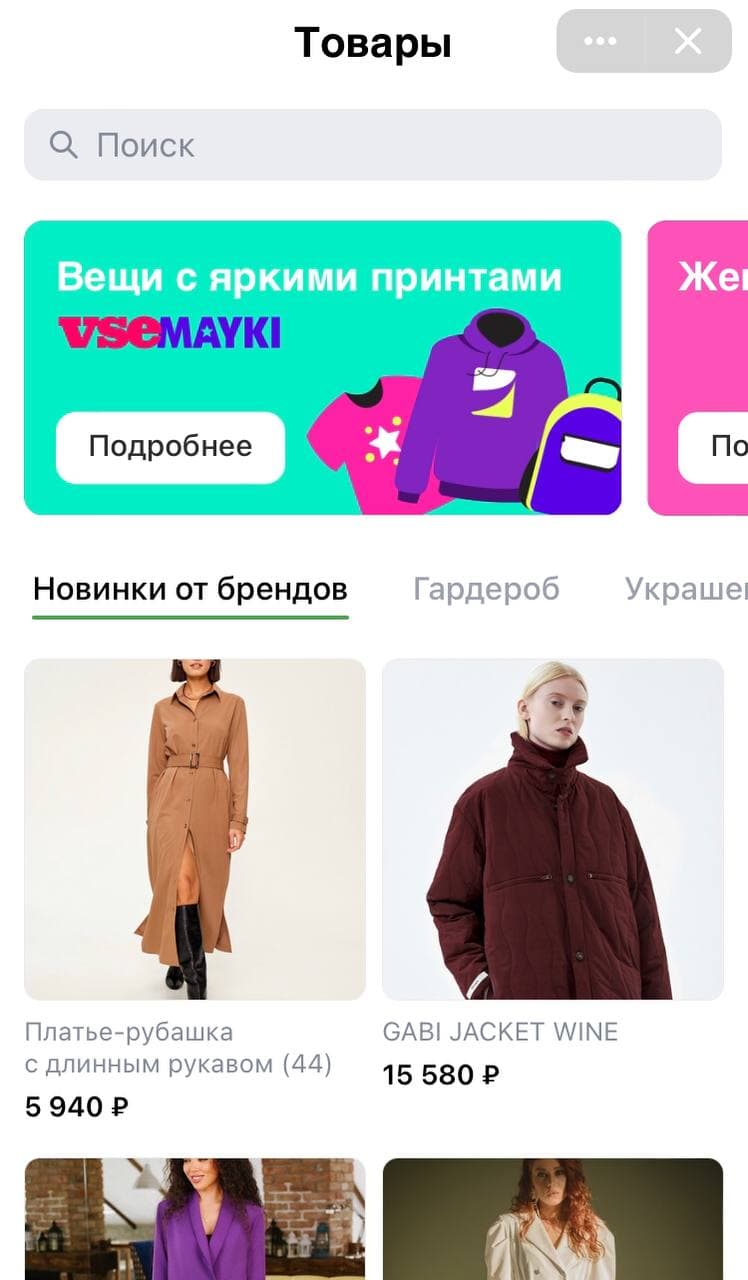Click the magnifier icon in search bar
This screenshot has width=748, height=1280.
(x=64, y=145)
